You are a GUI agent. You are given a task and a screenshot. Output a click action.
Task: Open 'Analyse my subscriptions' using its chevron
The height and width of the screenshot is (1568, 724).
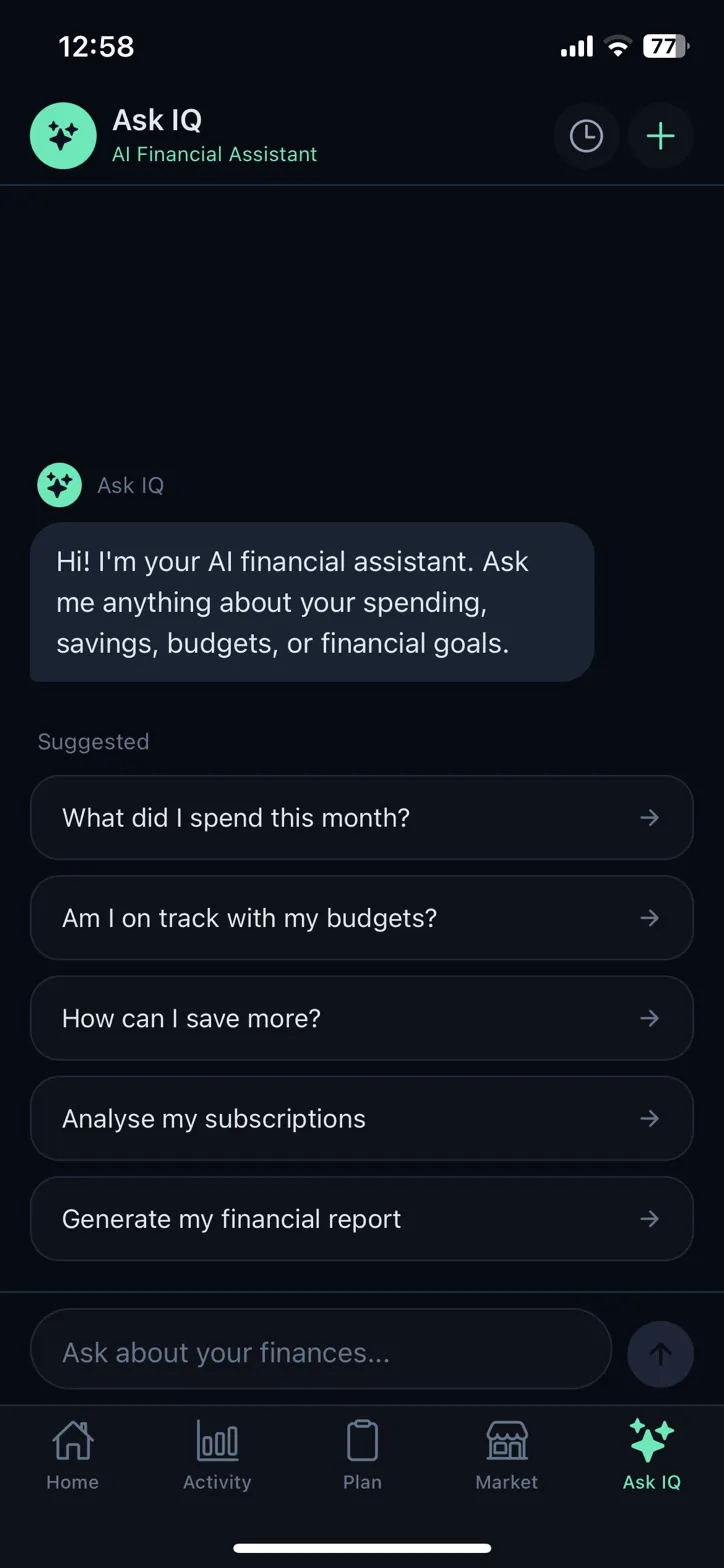(649, 1118)
